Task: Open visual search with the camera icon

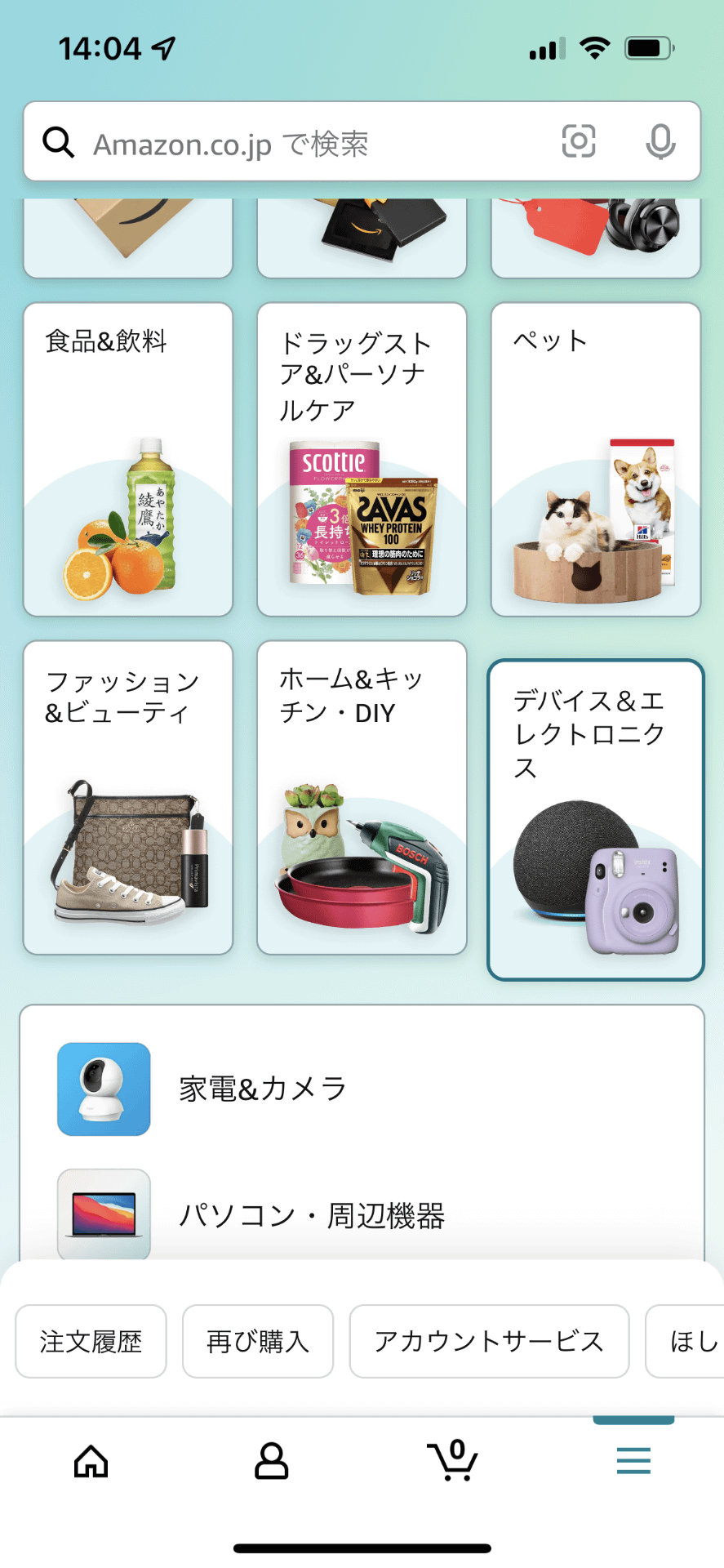Action: 579,141
